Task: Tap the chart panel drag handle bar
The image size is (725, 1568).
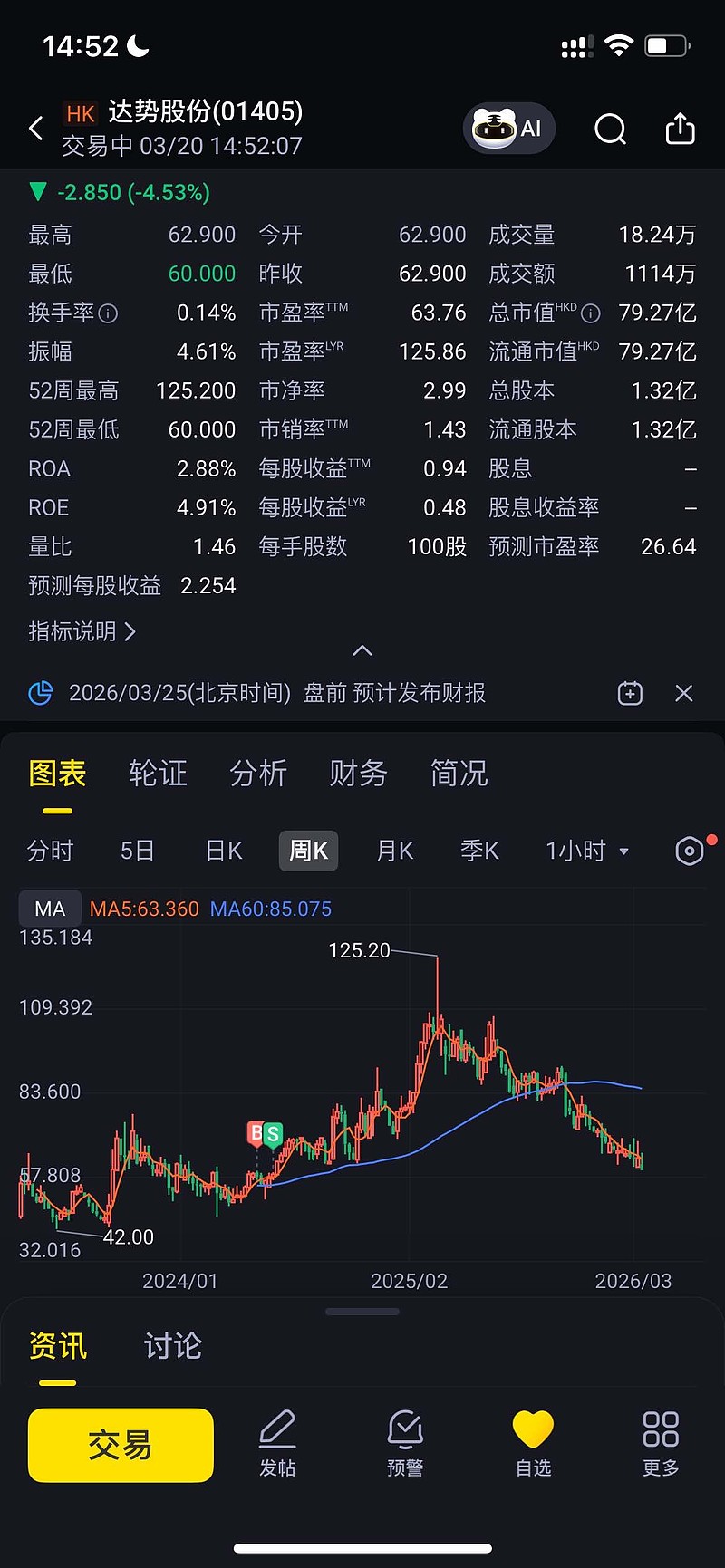Action: tap(362, 1311)
